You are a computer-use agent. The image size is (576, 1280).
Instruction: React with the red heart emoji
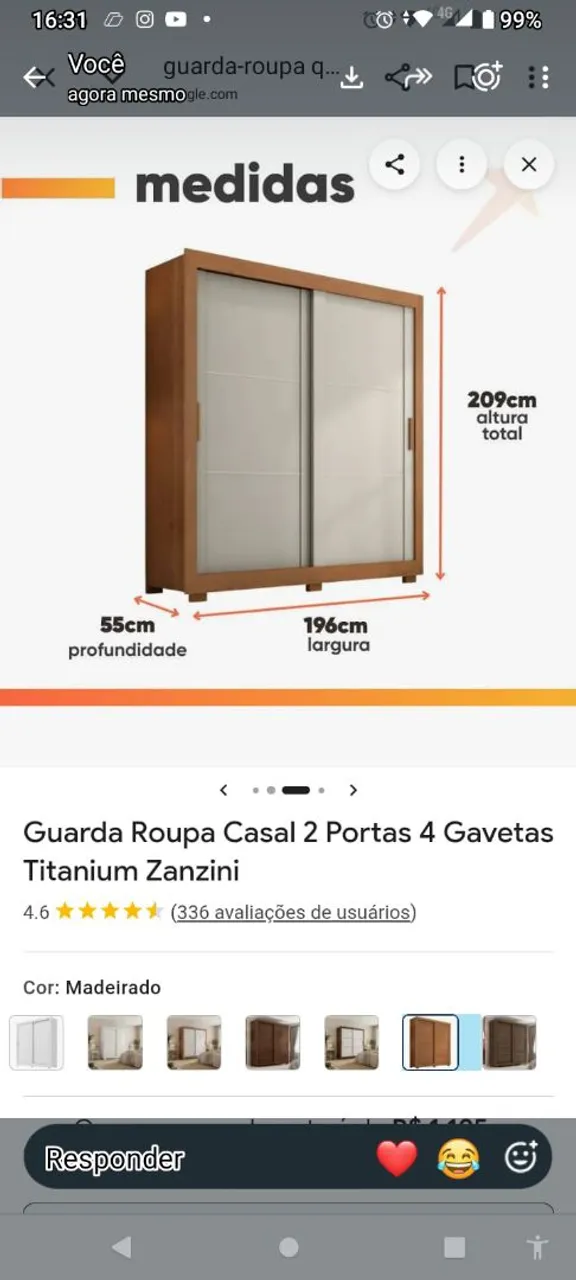pos(396,1159)
